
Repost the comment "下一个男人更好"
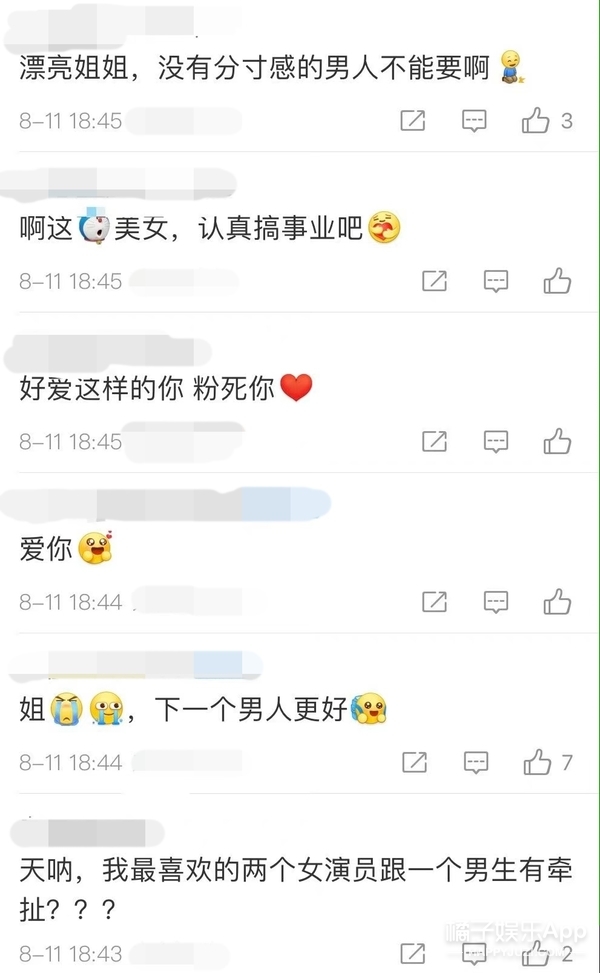click(414, 762)
